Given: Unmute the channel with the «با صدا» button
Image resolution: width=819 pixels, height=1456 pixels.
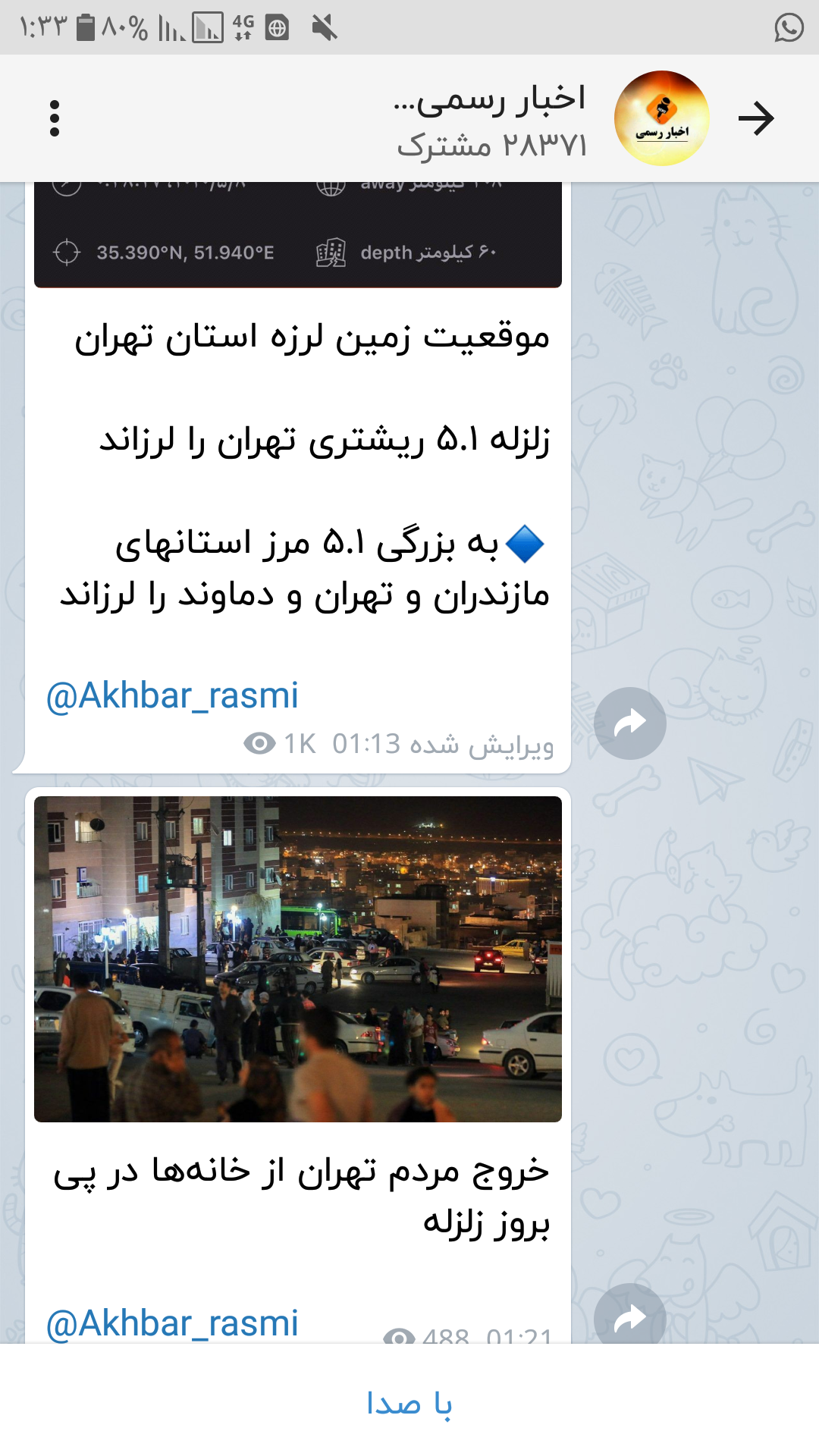Looking at the screenshot, I should [x=409, y=1403].
